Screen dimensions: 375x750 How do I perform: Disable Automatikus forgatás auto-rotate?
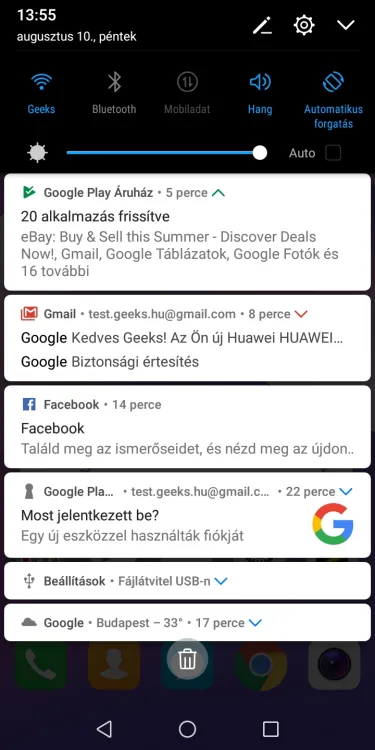(333, 100)
